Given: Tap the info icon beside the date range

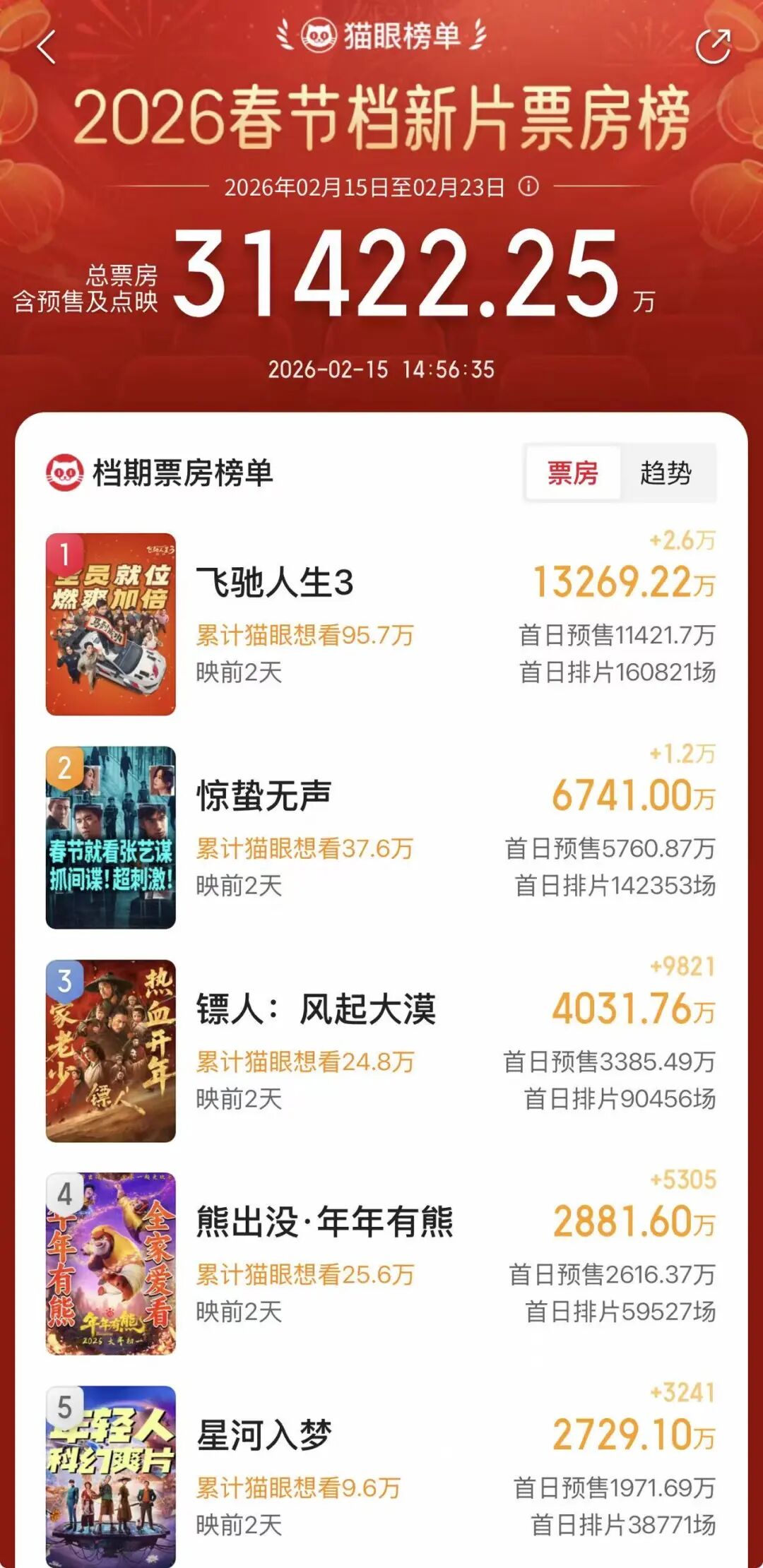Looking at the screenshot, I should pyautogui.click(x=526, y=187).
